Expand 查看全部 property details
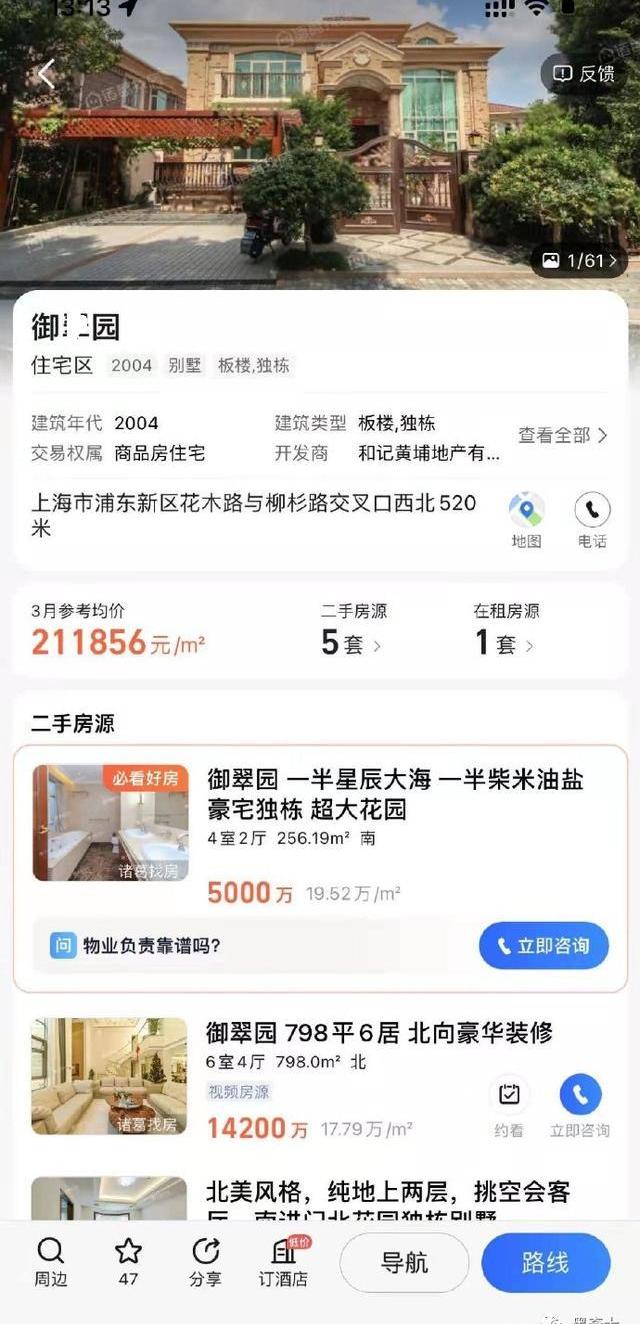 562,435
